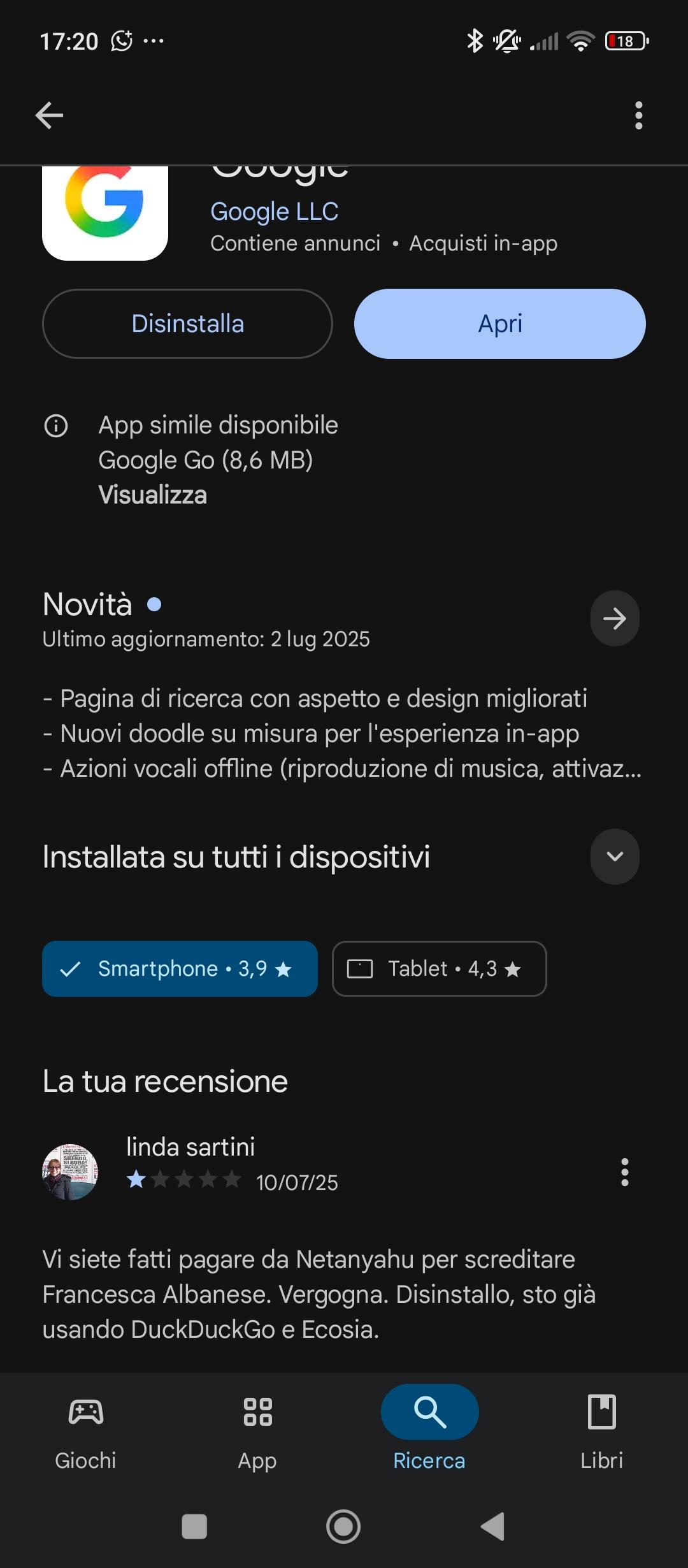This screenshot has height=1568, width=688.
Task: Go back using the top-left arrow
Action: coord(49,115)
